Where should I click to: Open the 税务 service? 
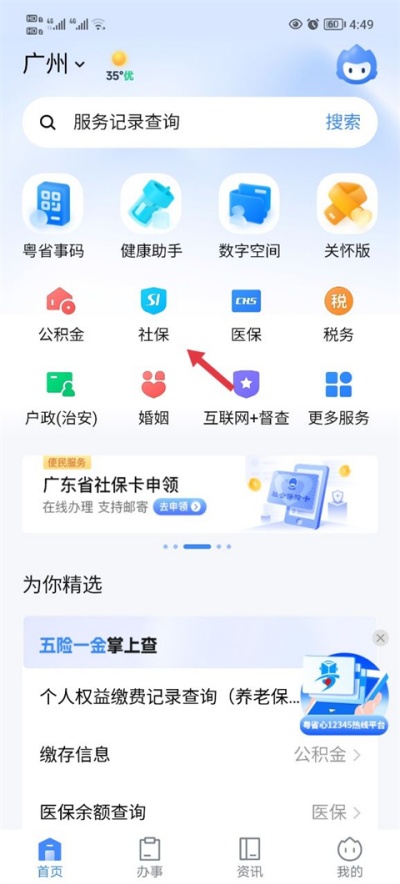[339, 315]
